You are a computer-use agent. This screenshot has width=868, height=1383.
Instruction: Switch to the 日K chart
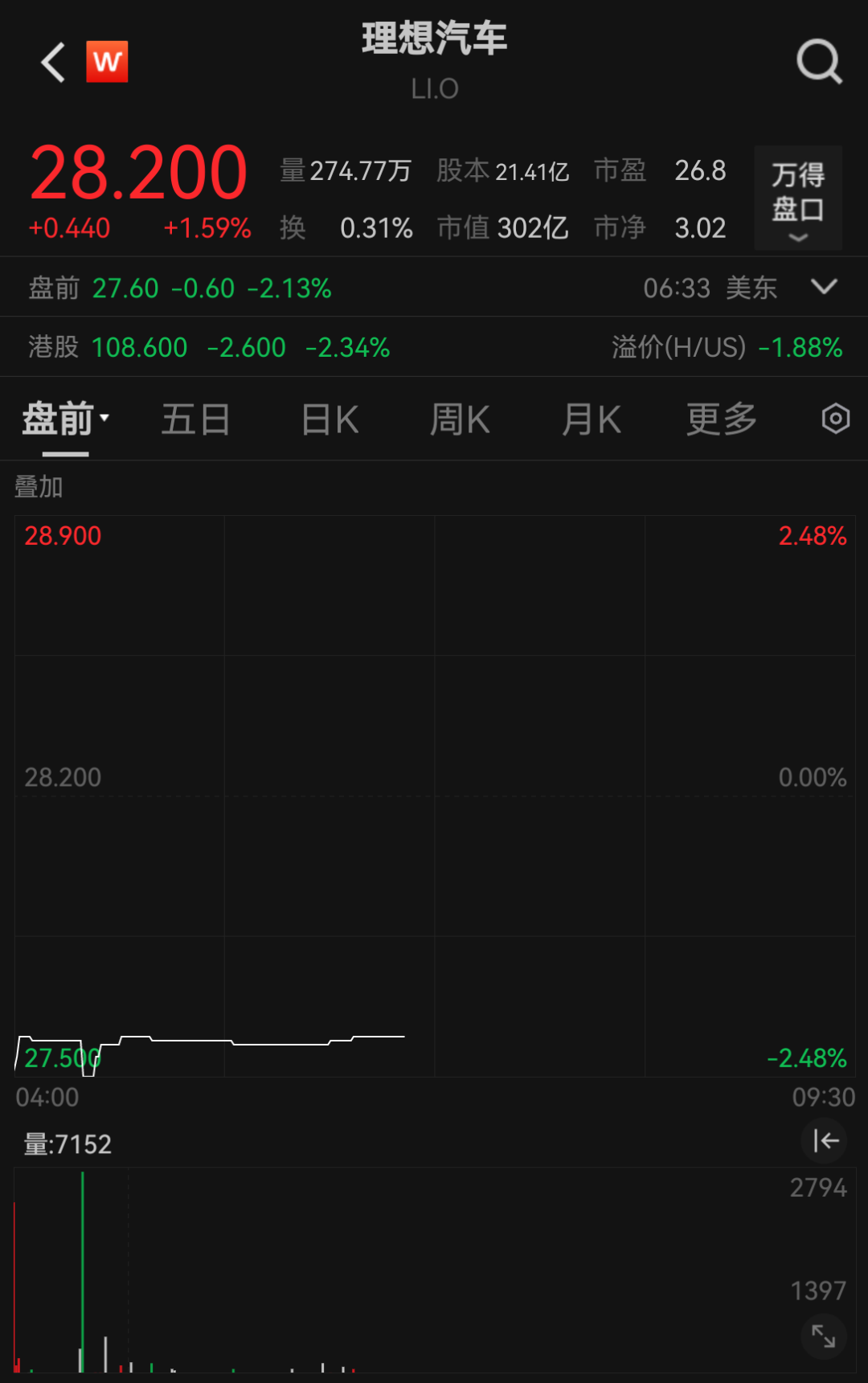click(330, 419)
